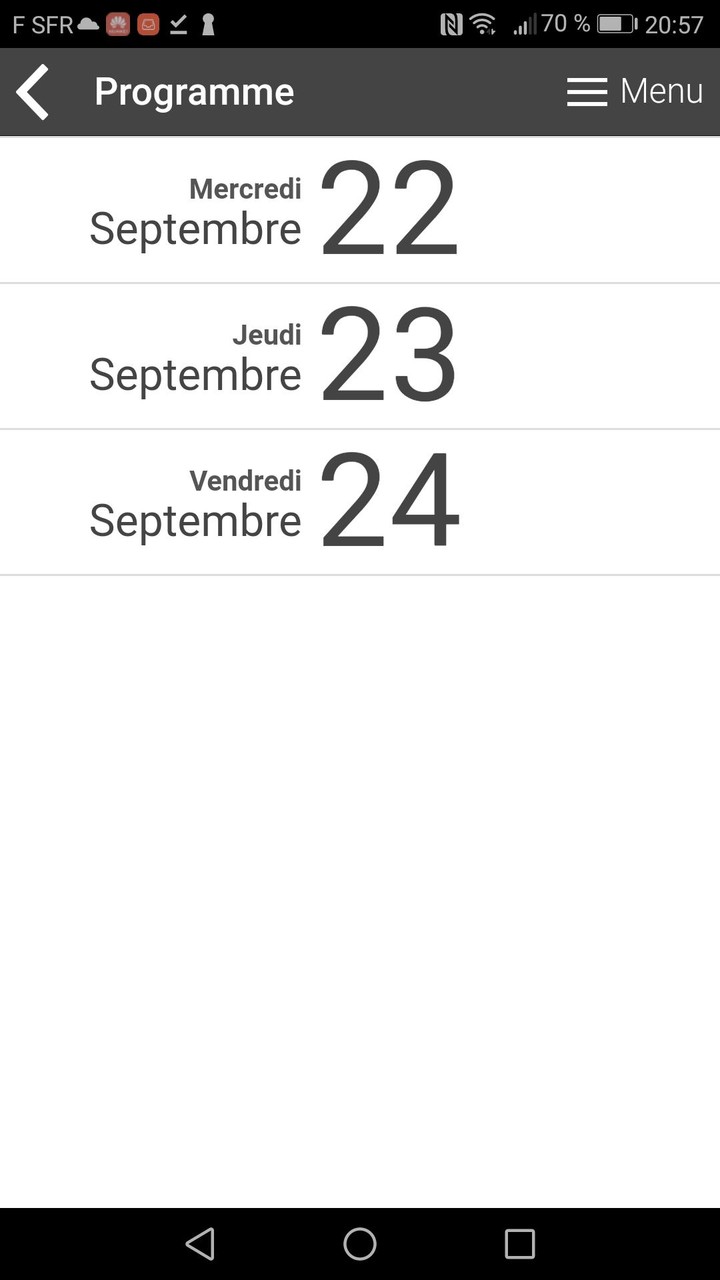Open recent apps from navigation bar

tap(520, 1244)
